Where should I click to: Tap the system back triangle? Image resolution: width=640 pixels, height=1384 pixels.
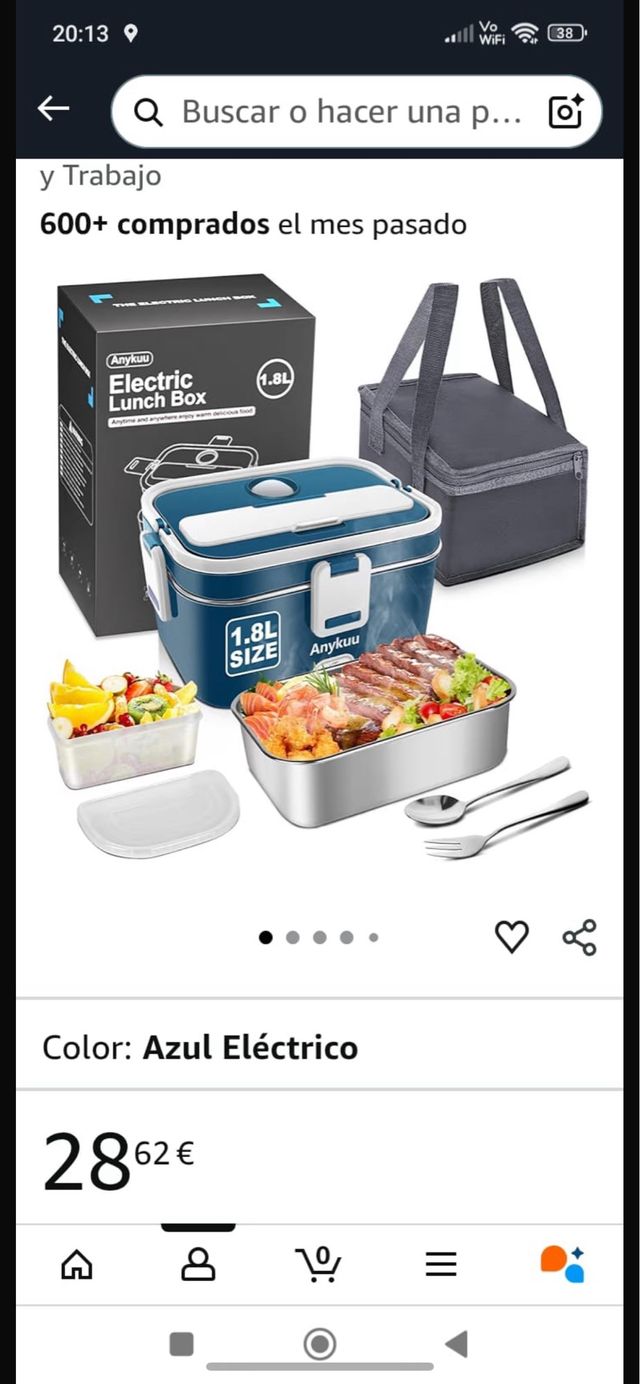click(456, 1344)
